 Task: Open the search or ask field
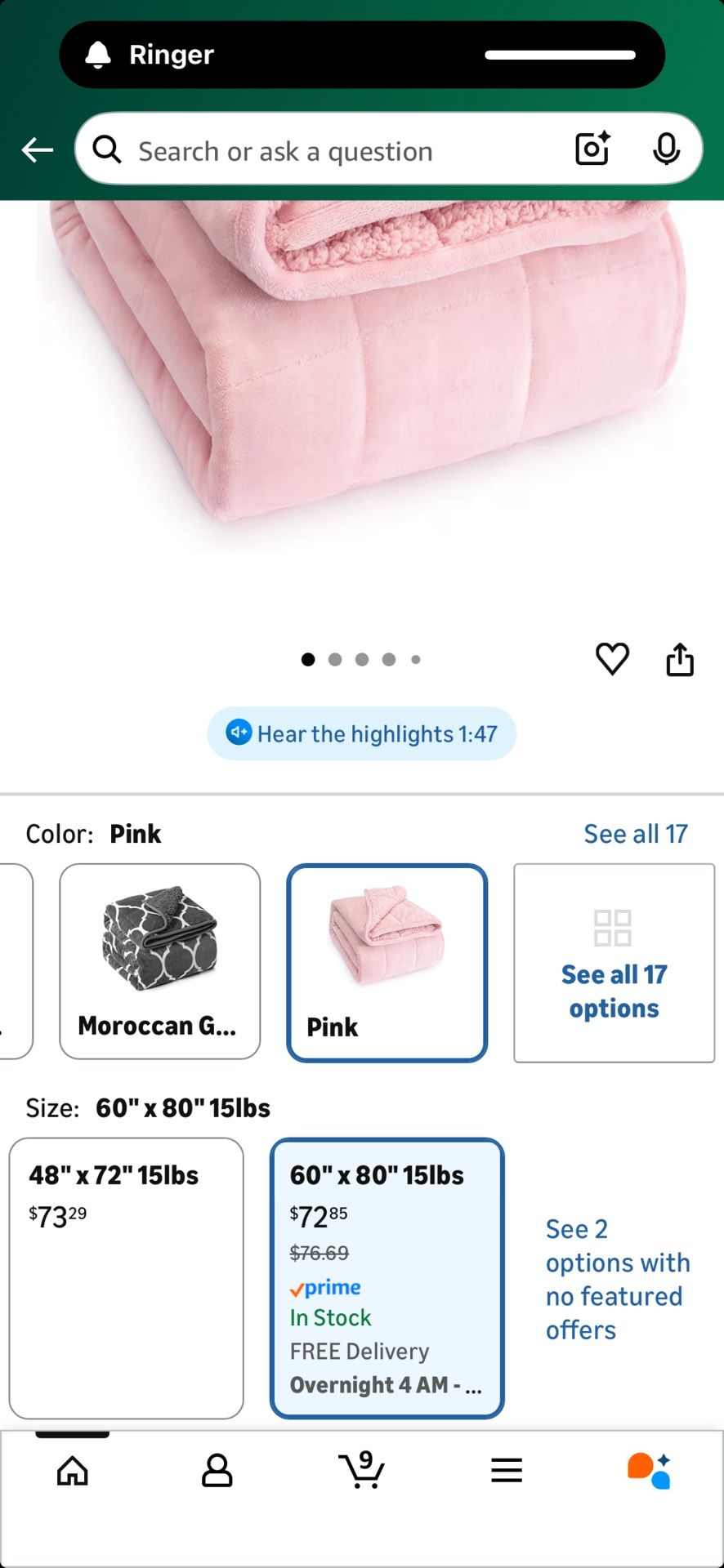click(327, 151)
